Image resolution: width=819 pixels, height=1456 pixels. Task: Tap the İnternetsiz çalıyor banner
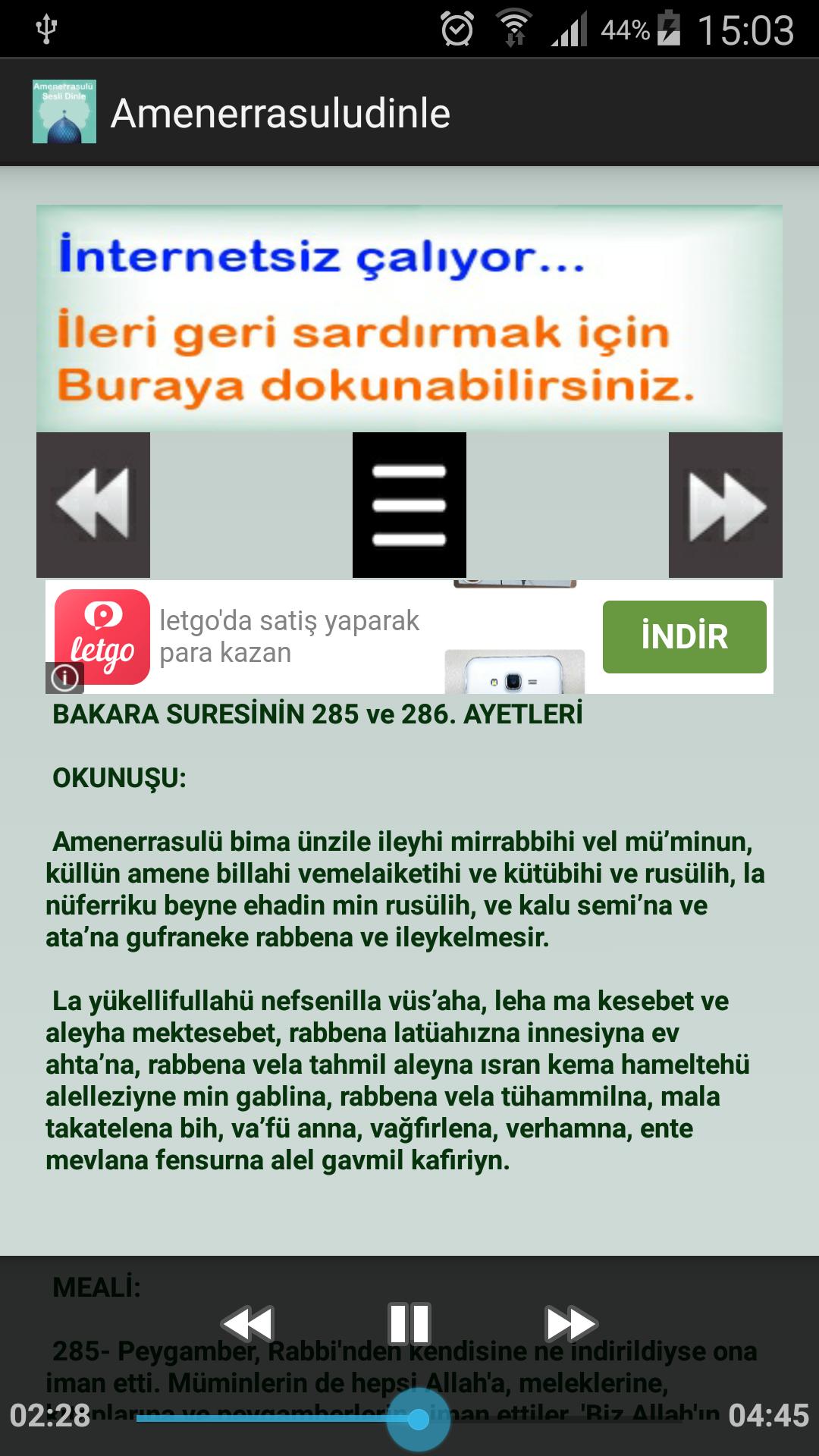pos(409,318)
